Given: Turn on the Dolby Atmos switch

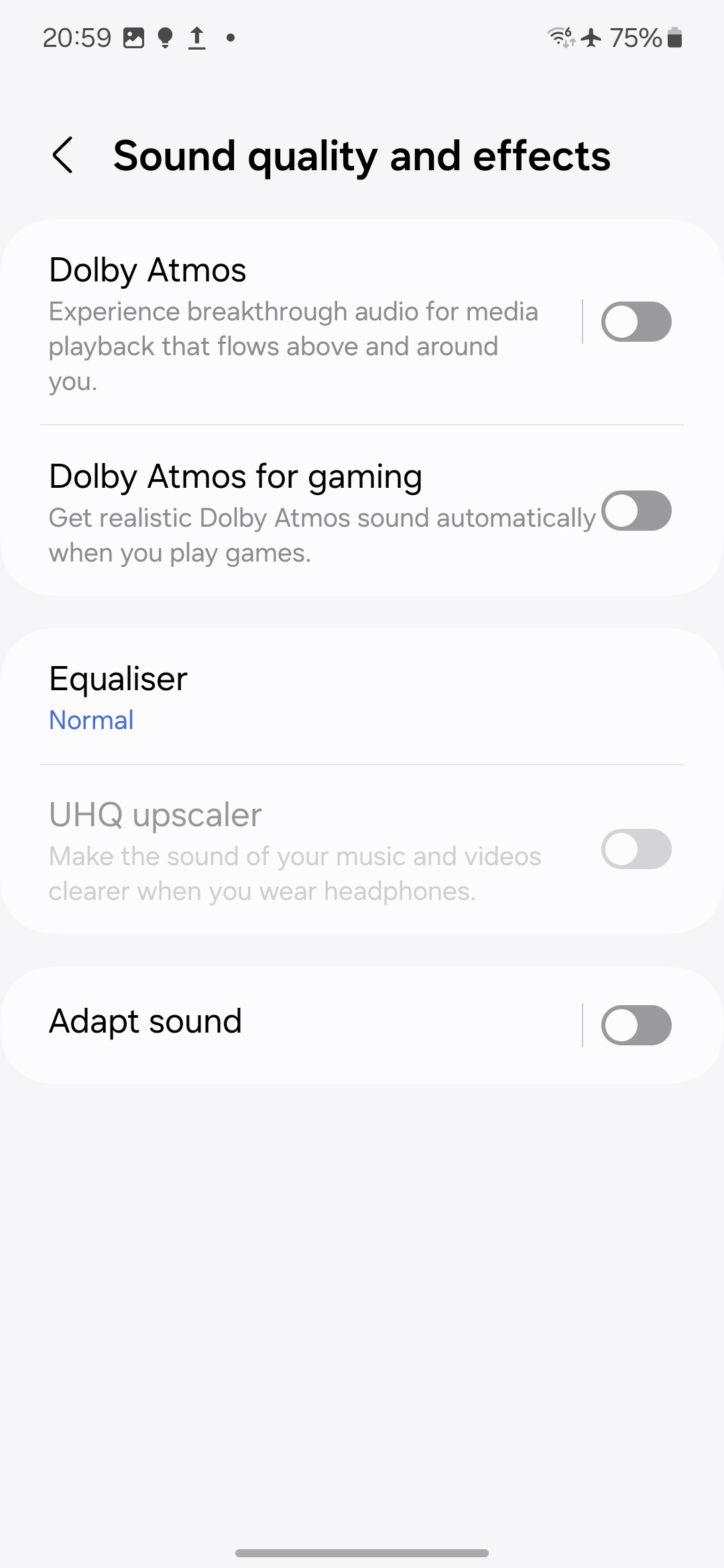Looking at the screenshot, I should (x=636, y=322).
